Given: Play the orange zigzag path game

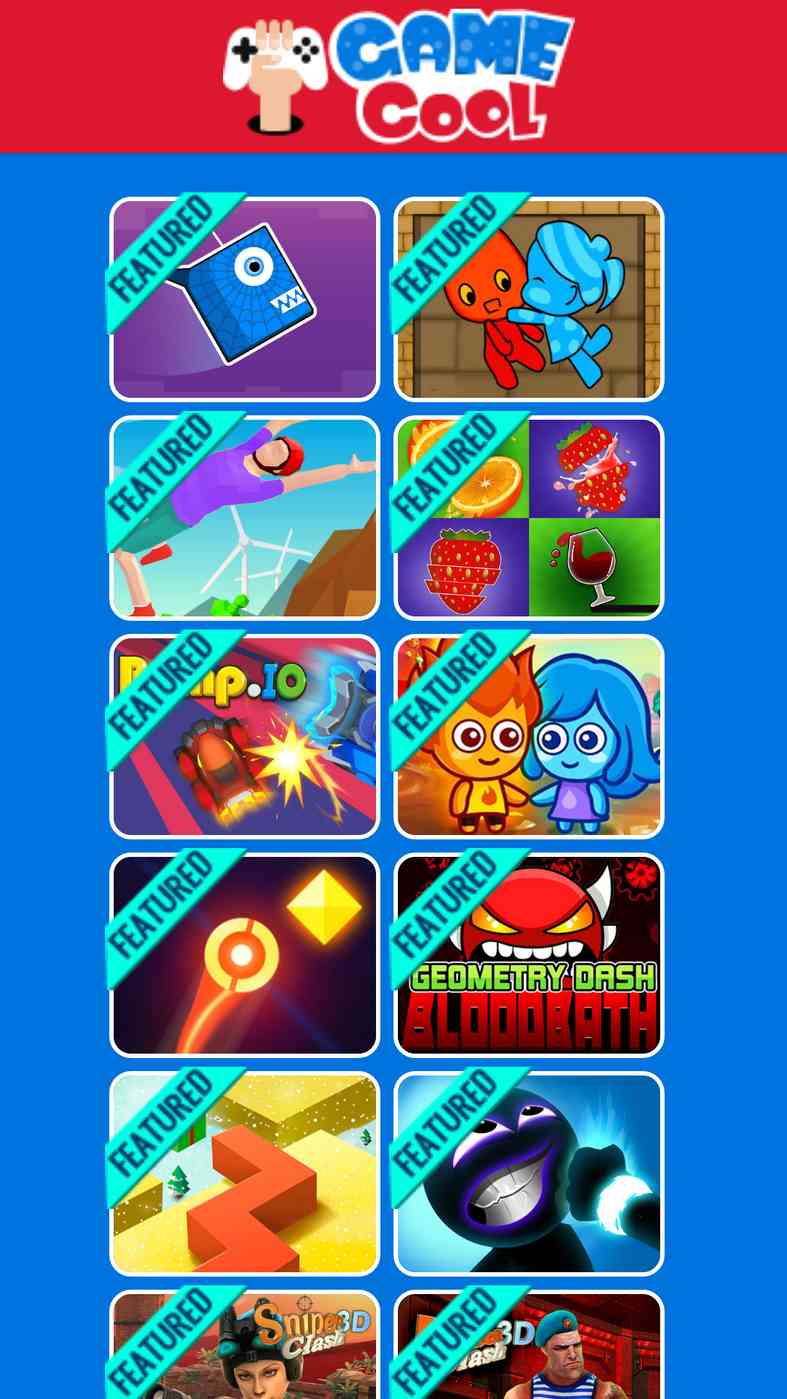Looking at the screenshot, I should click(244, 1174).
